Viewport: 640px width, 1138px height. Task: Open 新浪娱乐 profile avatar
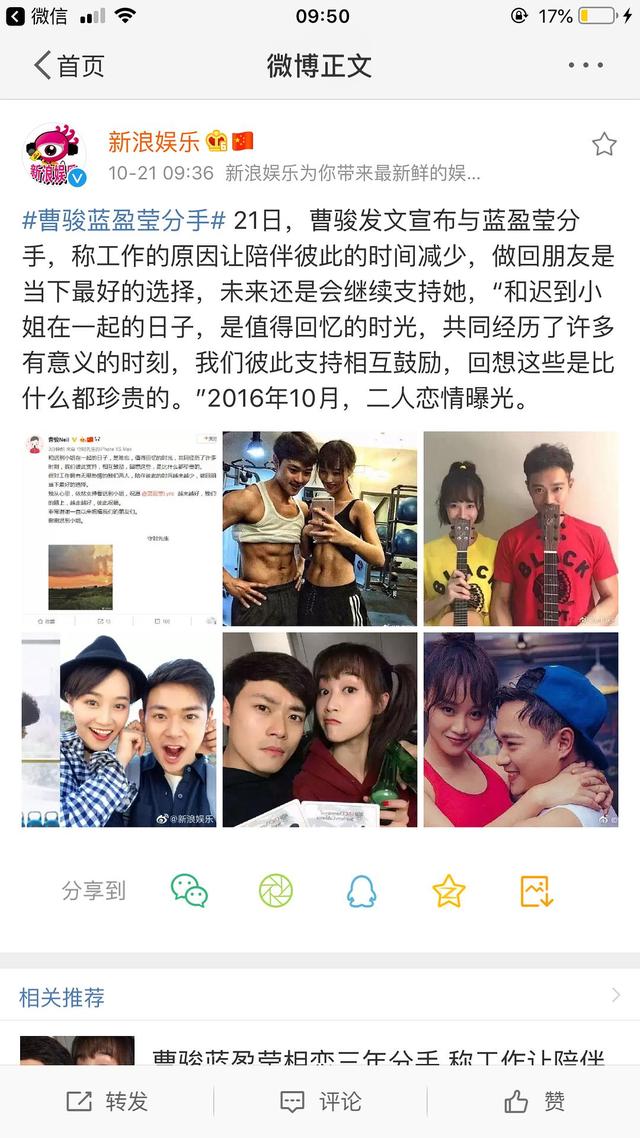click(x=55, y=157)
